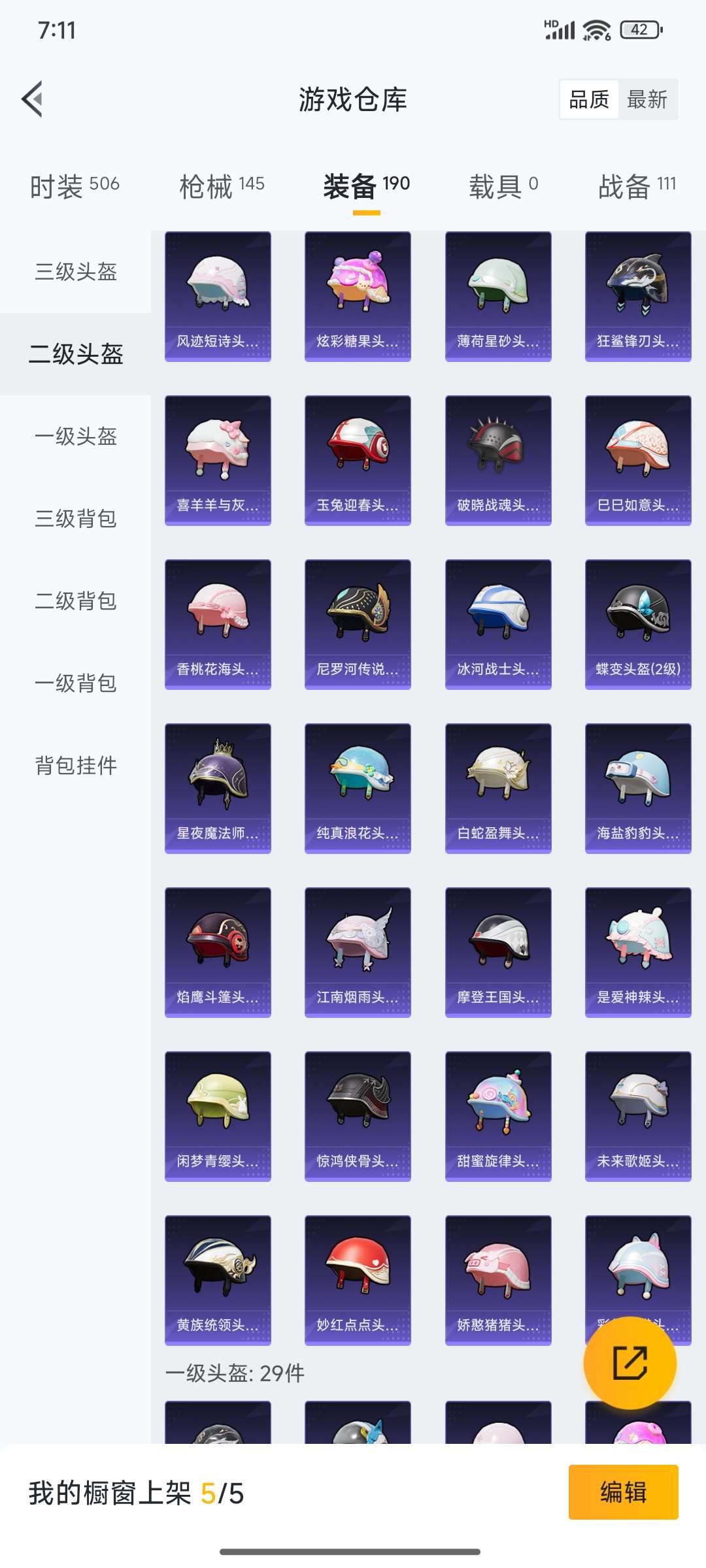Select the 一级头盔 category filter
Screen dimensions: 706x1568
coord(74,438)
